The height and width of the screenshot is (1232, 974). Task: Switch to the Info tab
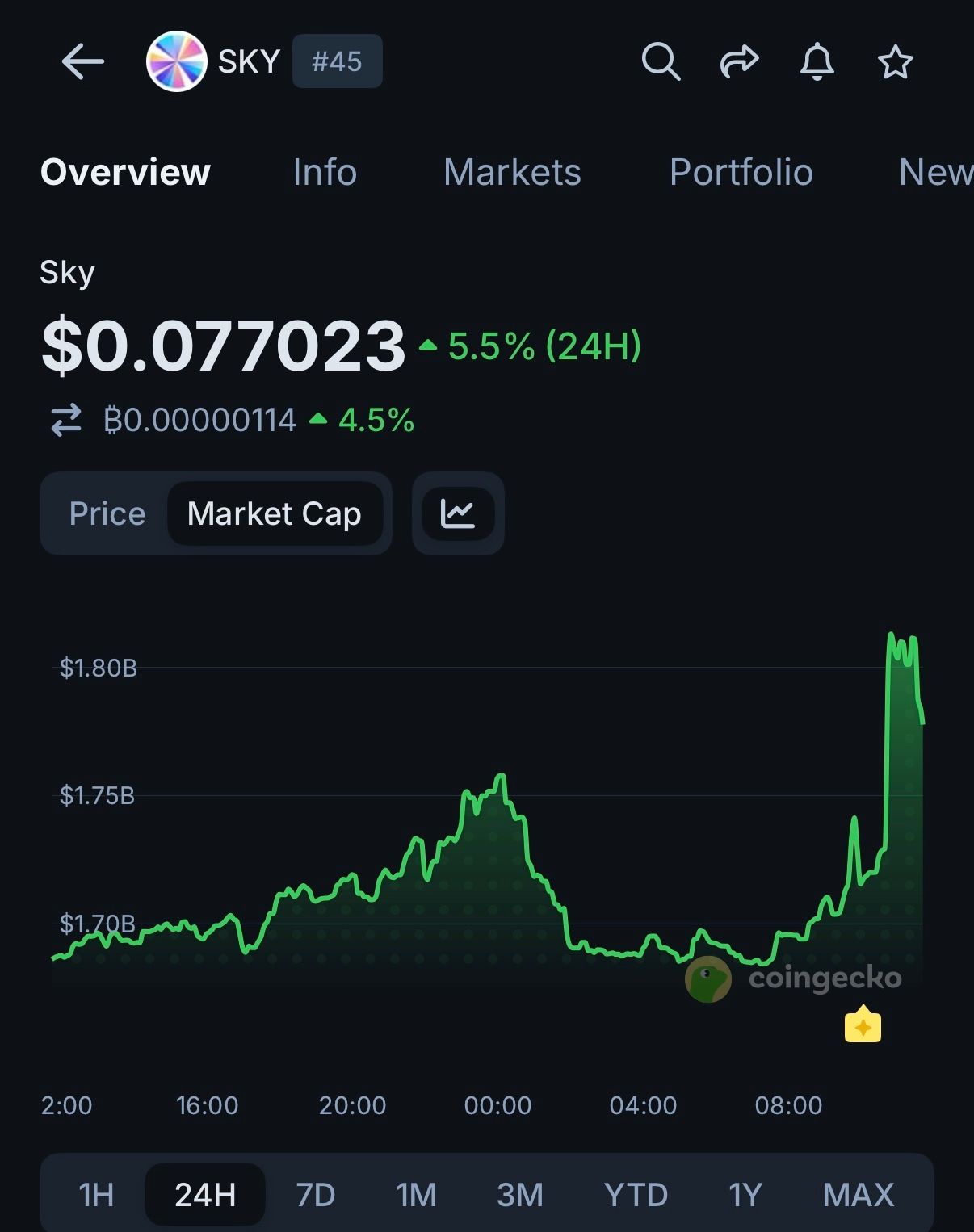[325, 172]
